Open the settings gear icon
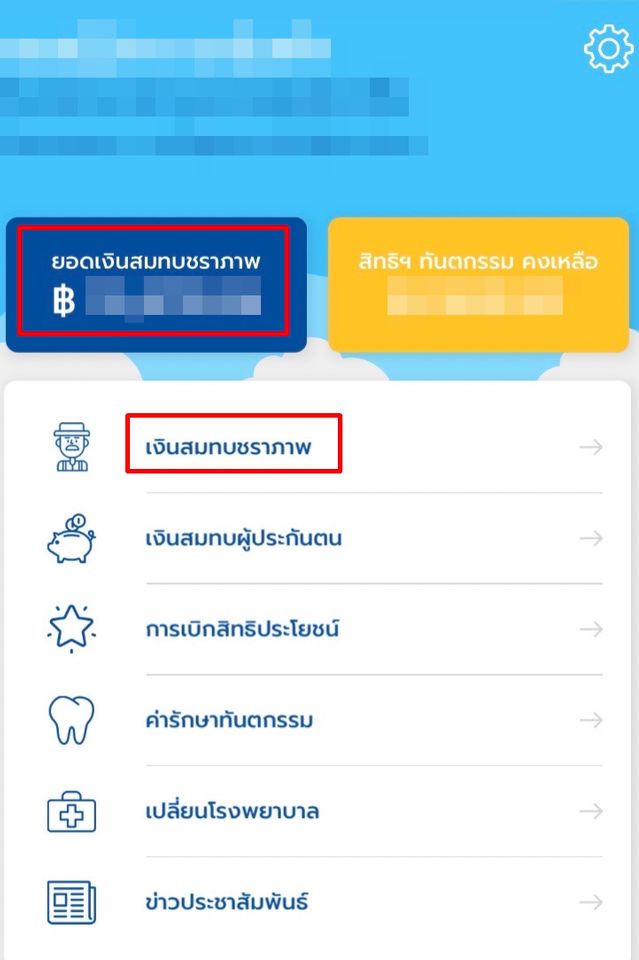The image size is (639, 960). tap(608, 49)
